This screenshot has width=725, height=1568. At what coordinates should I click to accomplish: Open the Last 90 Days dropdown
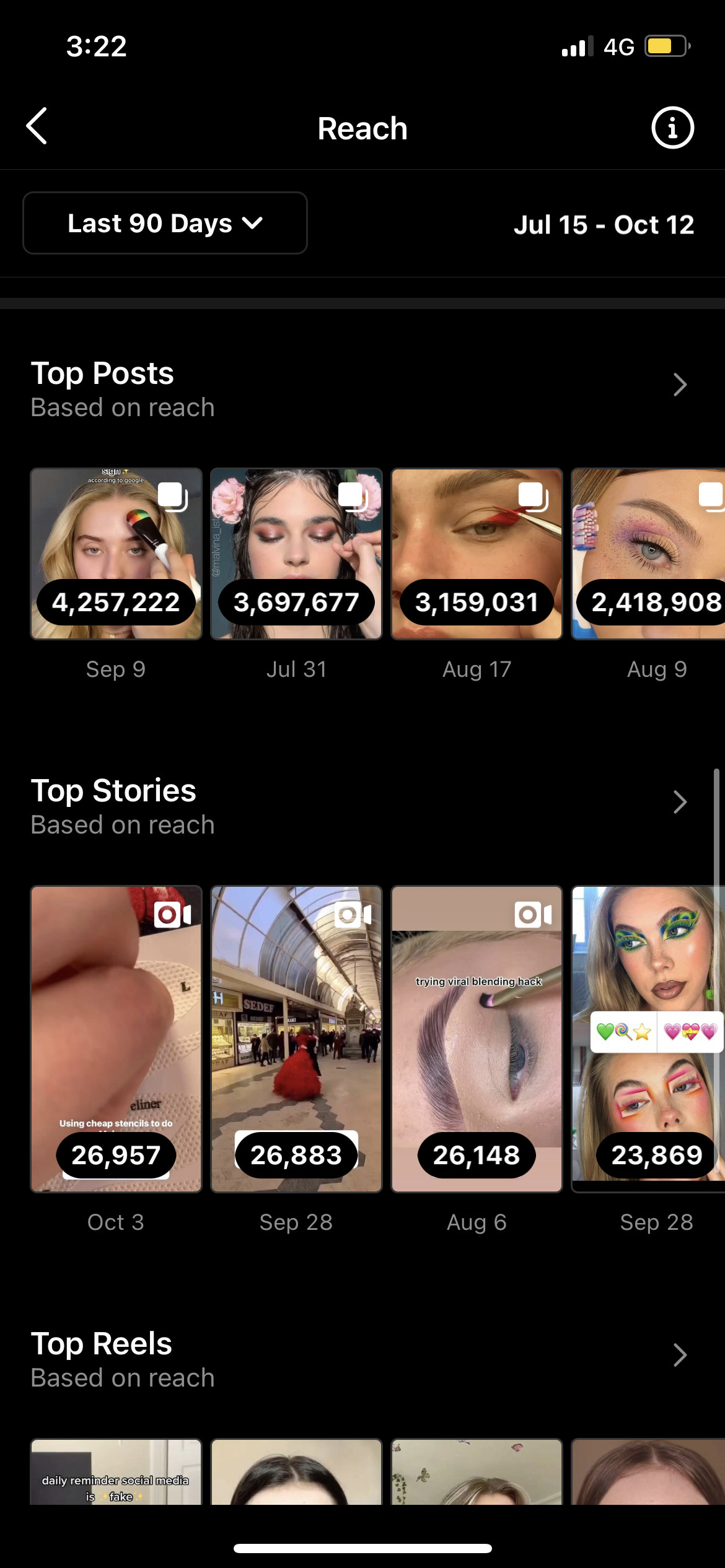pyautogui.click(x=165, y=223)
